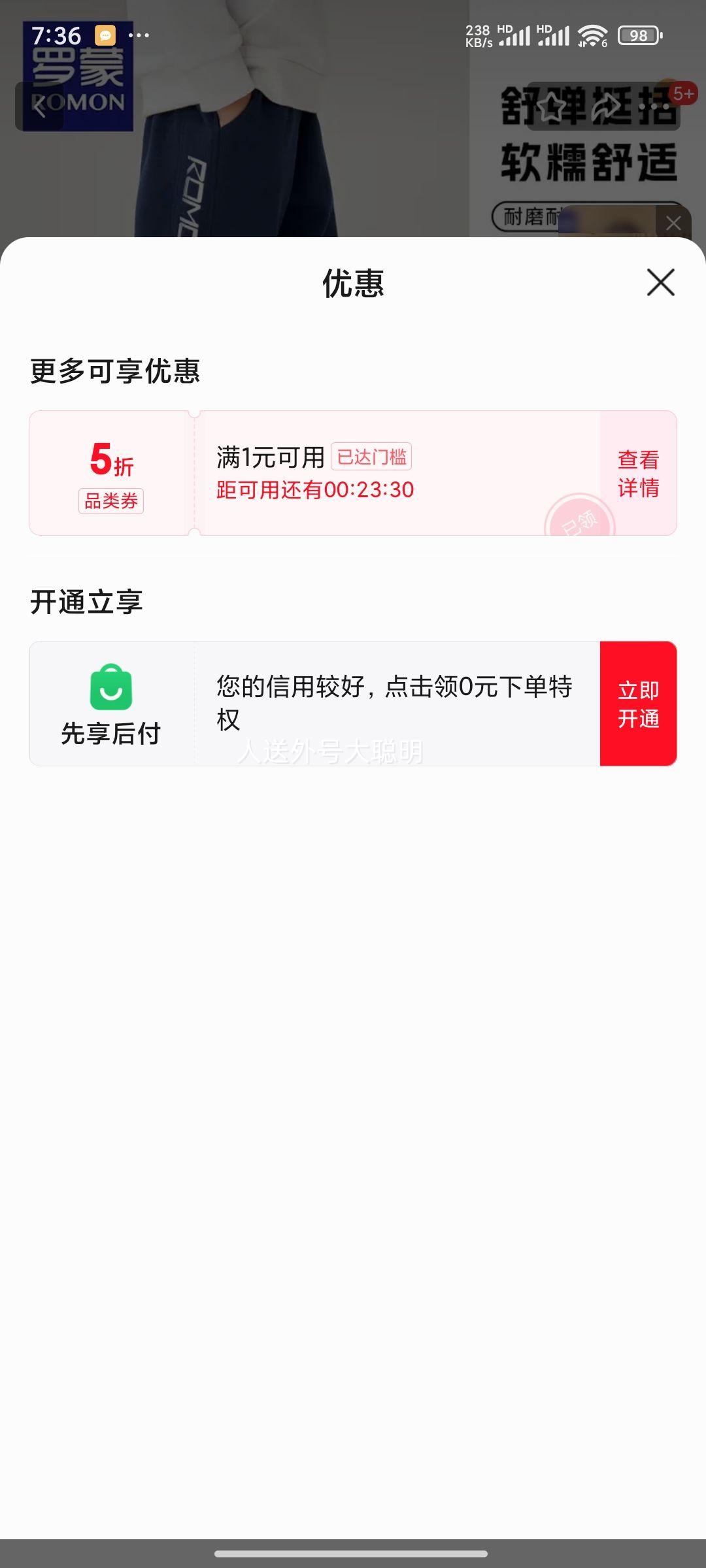Tap the bottom home gesture bar
This screenshot has width=706, height=1568.
[x=353, y=1554]
